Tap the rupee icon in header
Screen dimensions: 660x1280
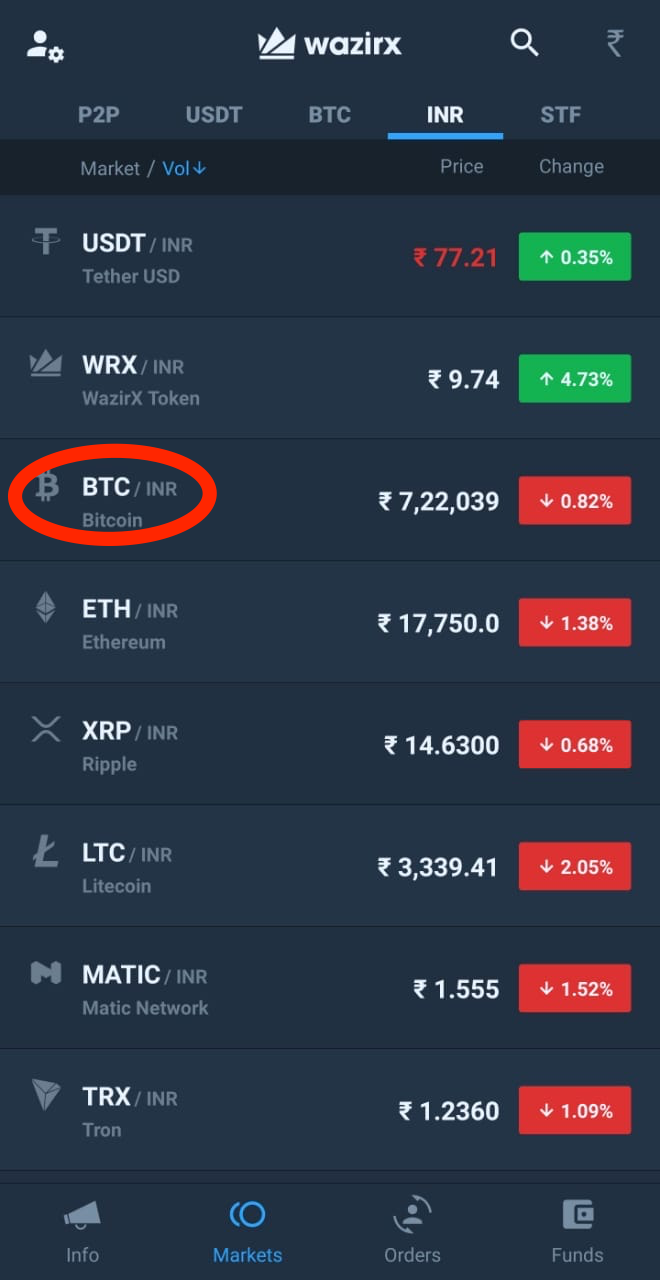(615, 43)
